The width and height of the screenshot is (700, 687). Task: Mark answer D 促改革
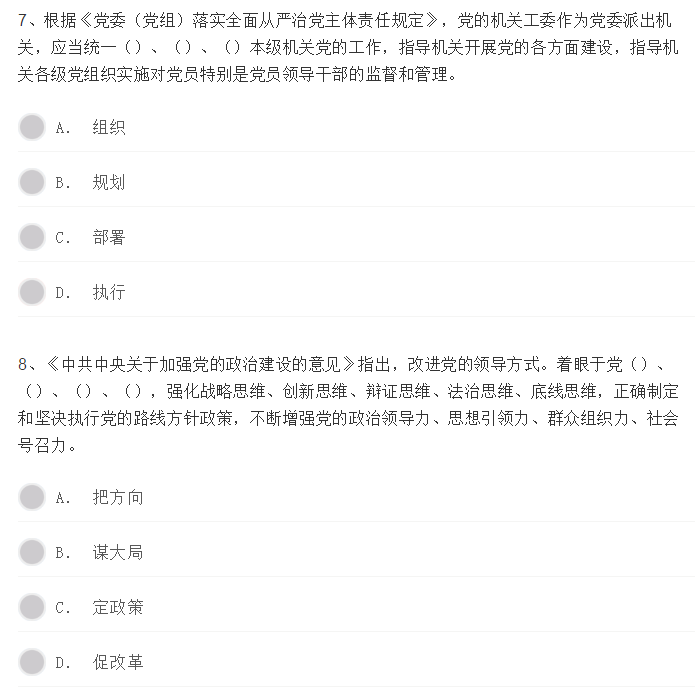[33, 662]
